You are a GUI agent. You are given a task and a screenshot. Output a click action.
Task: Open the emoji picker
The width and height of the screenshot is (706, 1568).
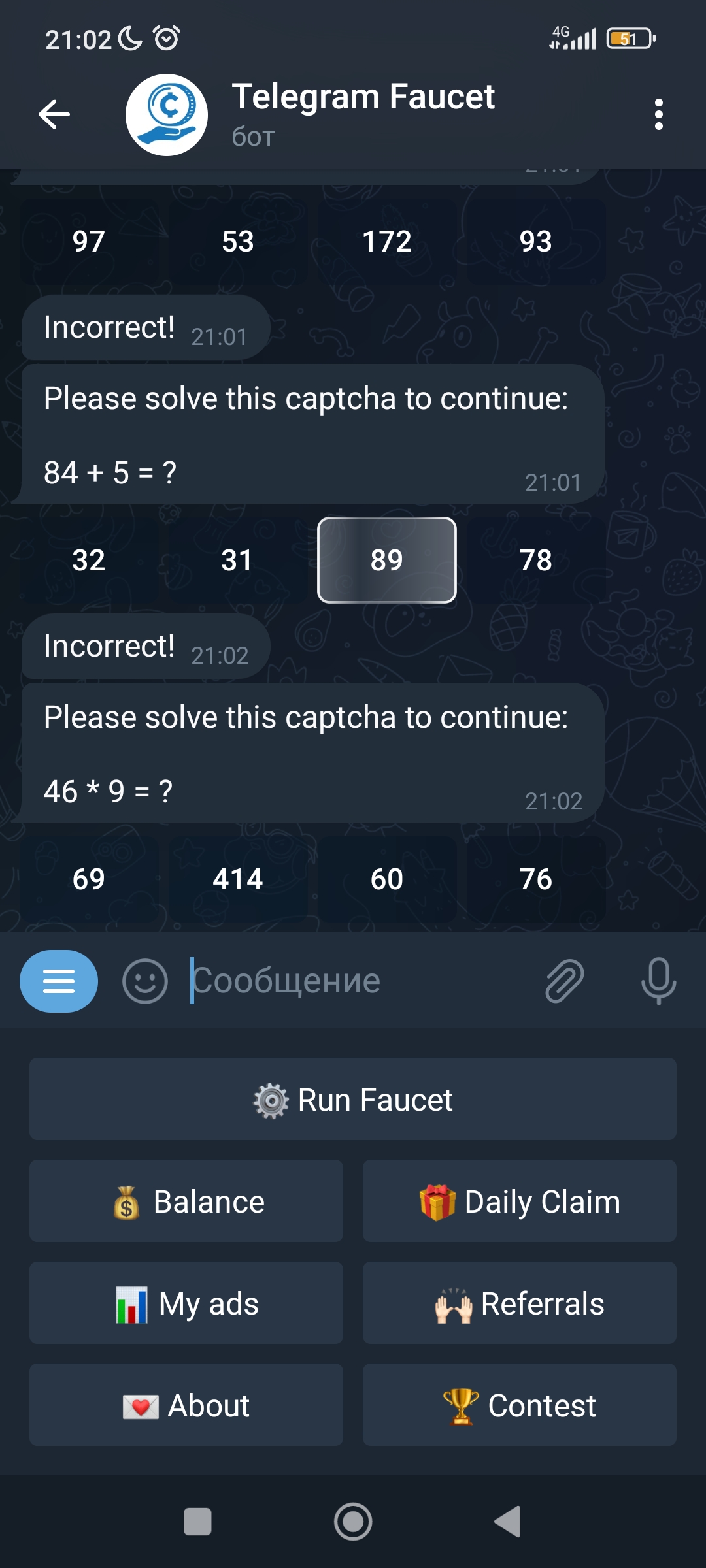pyautogui.click(x=145, y=981)
